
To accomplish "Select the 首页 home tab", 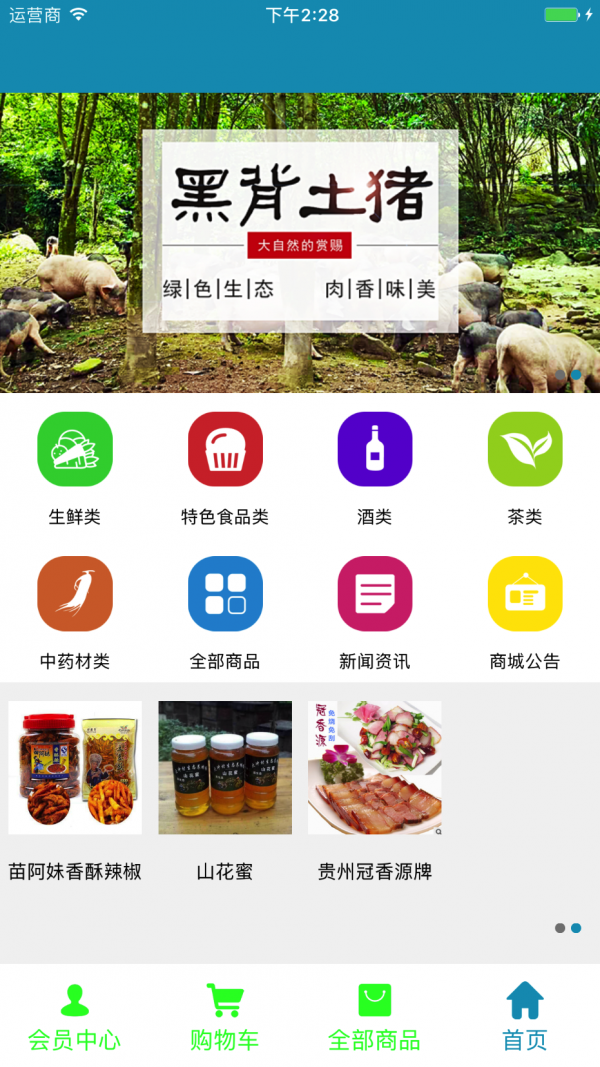I will [x=525, y=1016].
